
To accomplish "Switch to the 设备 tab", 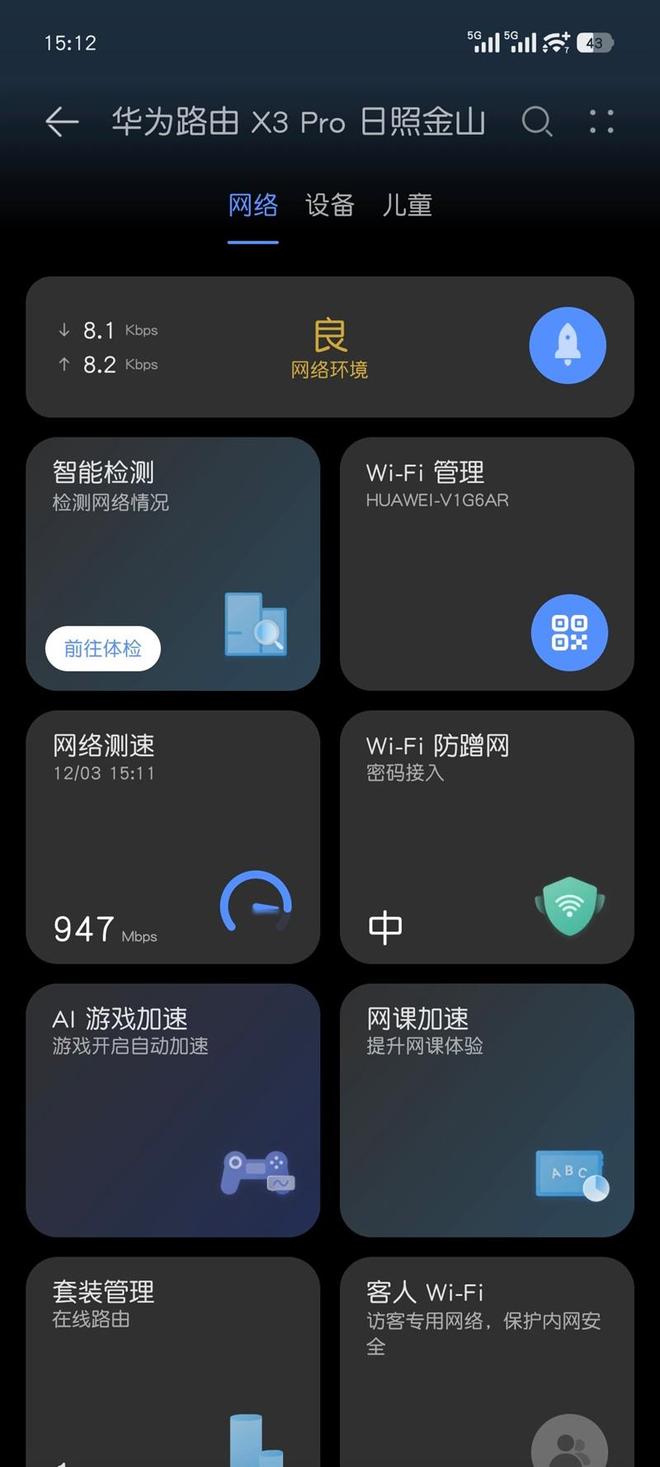I will pyautogui.click(x=329, y=205).
